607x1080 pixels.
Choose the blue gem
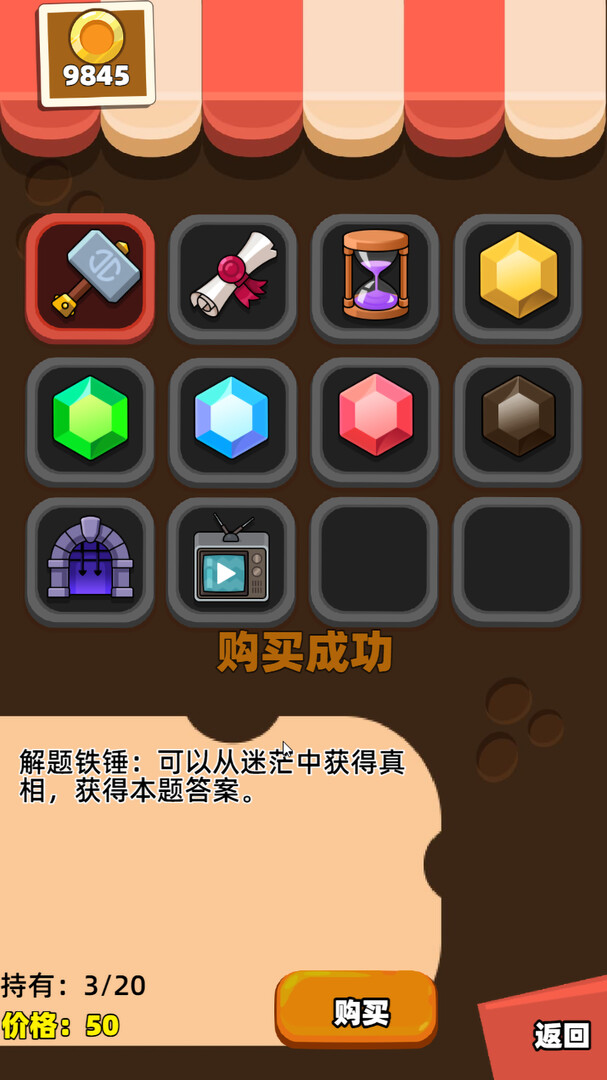[233, 420]
